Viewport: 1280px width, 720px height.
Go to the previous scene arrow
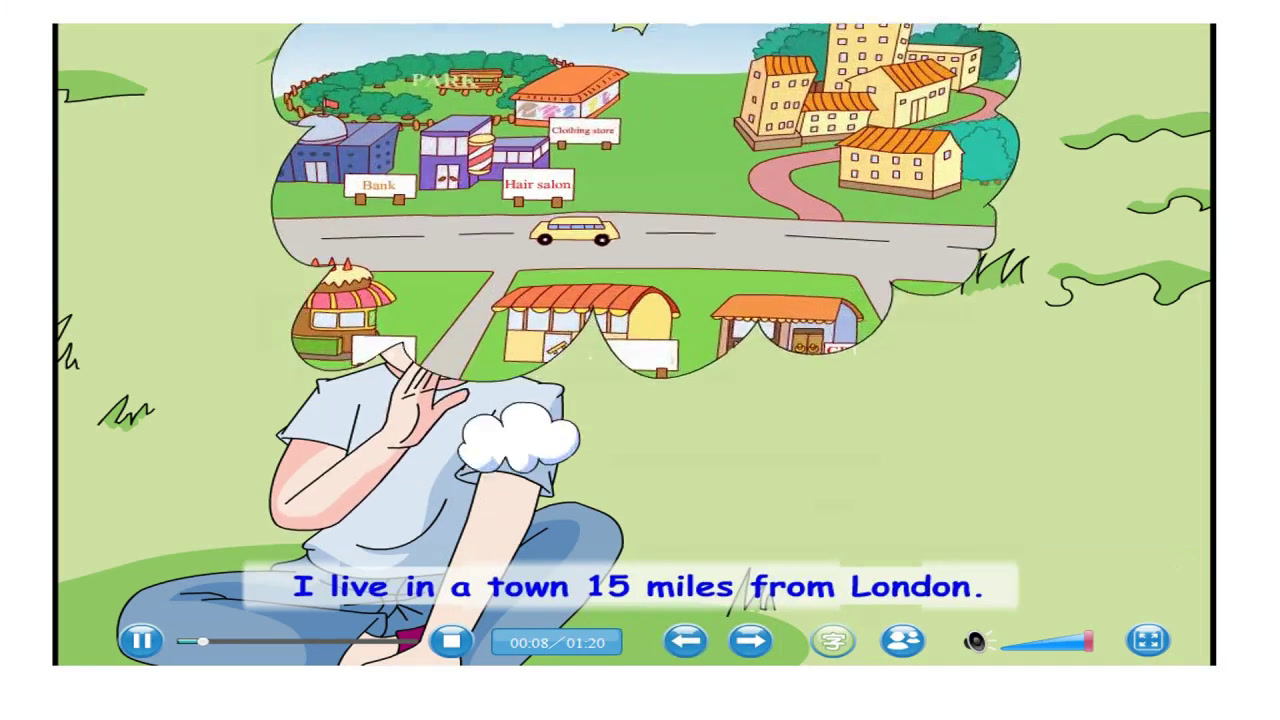[x=686, y=640]
